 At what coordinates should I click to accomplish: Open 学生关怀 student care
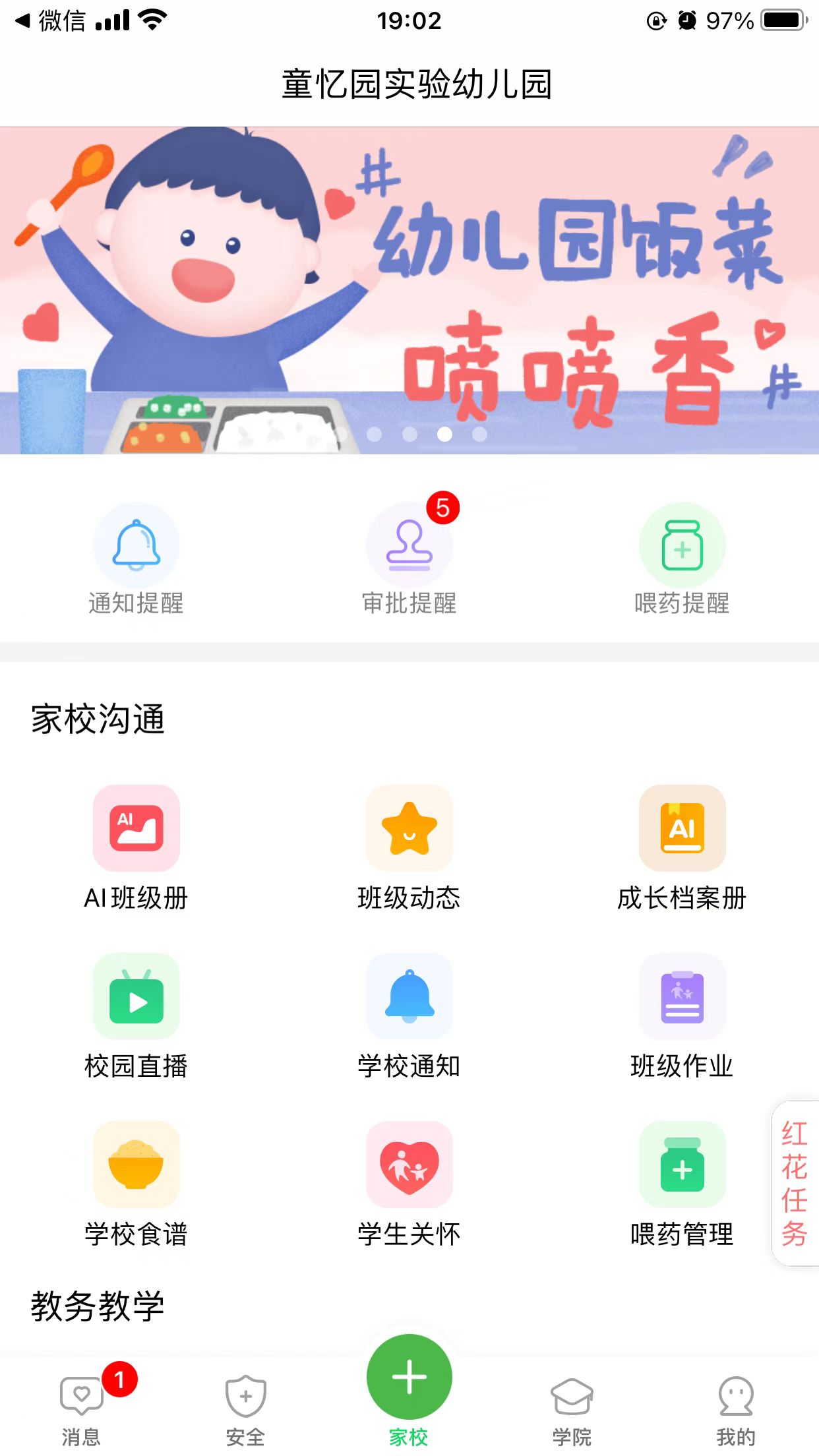pos(409,1183)
